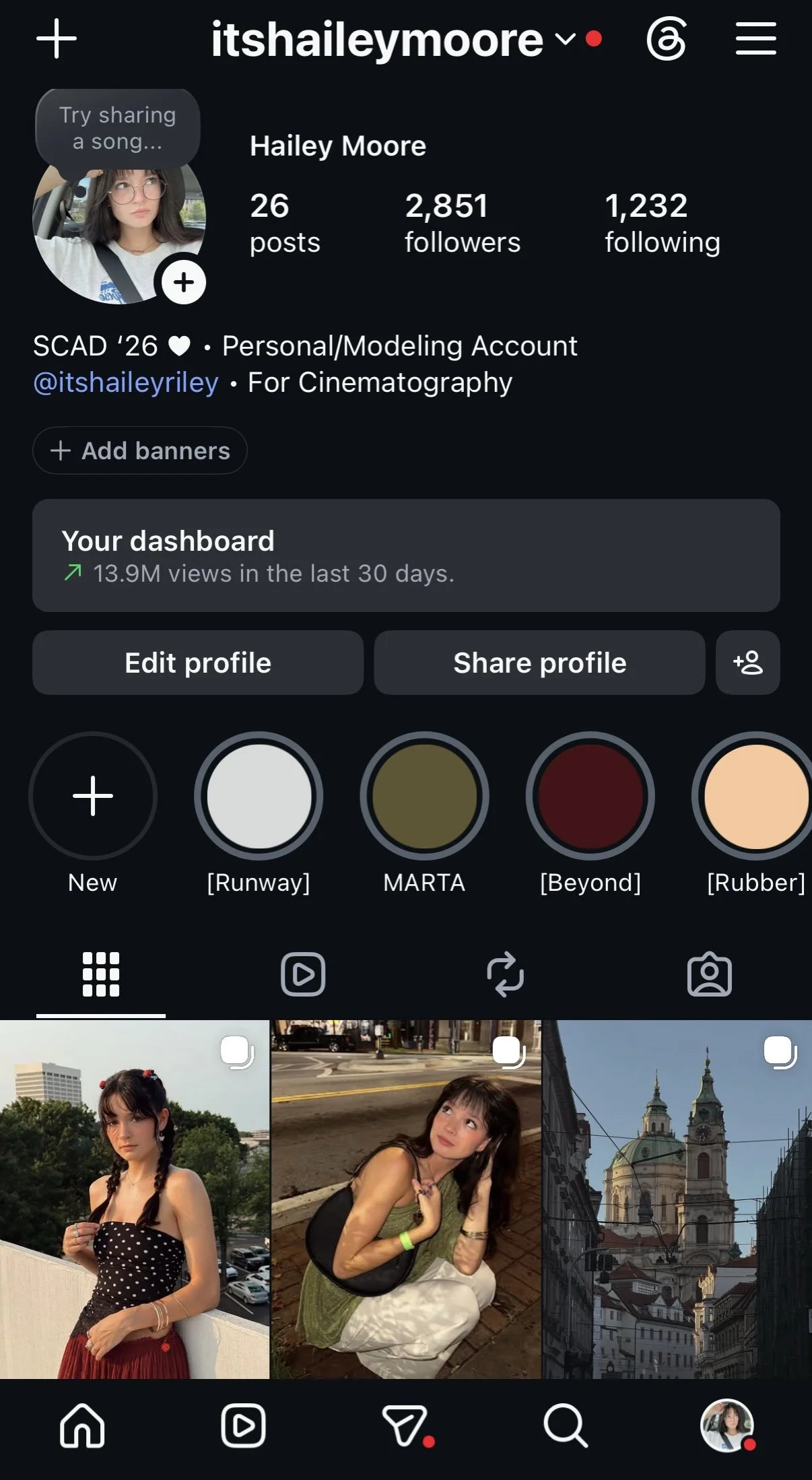The height and width of the screenshot is (1480, 812).
Task: Open Search in the bottom bar
Action: (x=566, y=1425)
